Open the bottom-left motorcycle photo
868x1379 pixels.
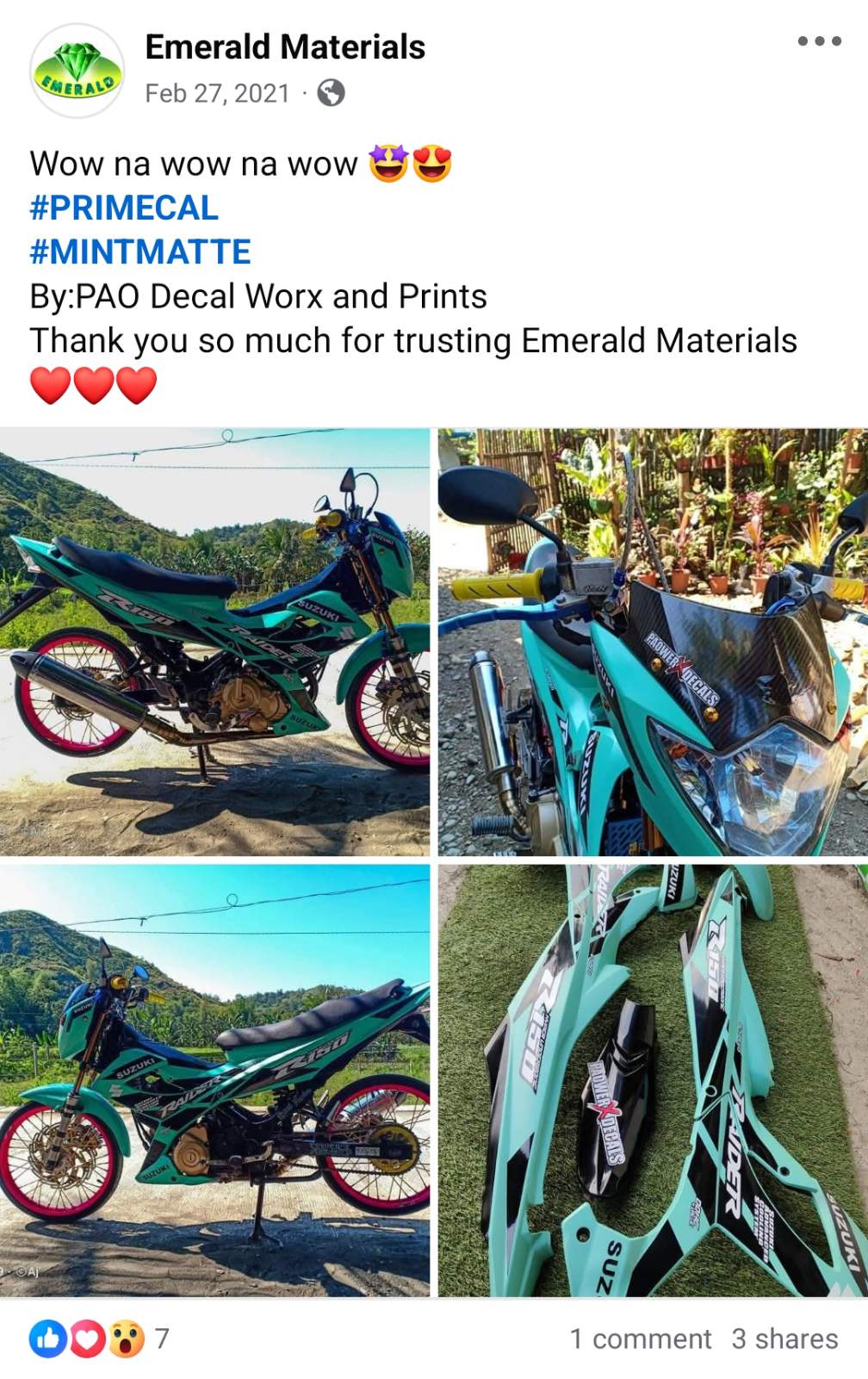pyautogui.click(x=214, y=1080)
